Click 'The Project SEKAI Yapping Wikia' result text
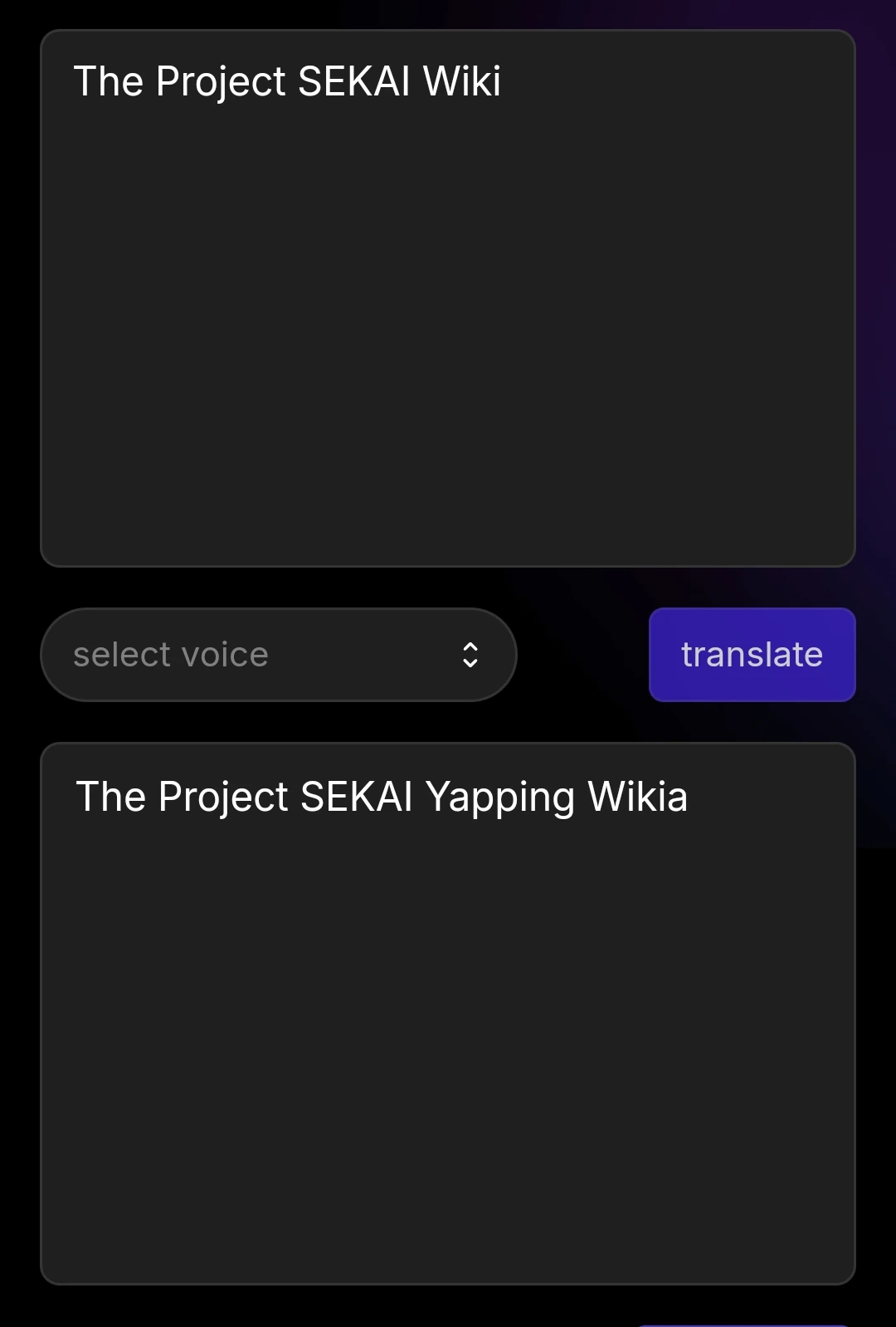 pos(382,795)
